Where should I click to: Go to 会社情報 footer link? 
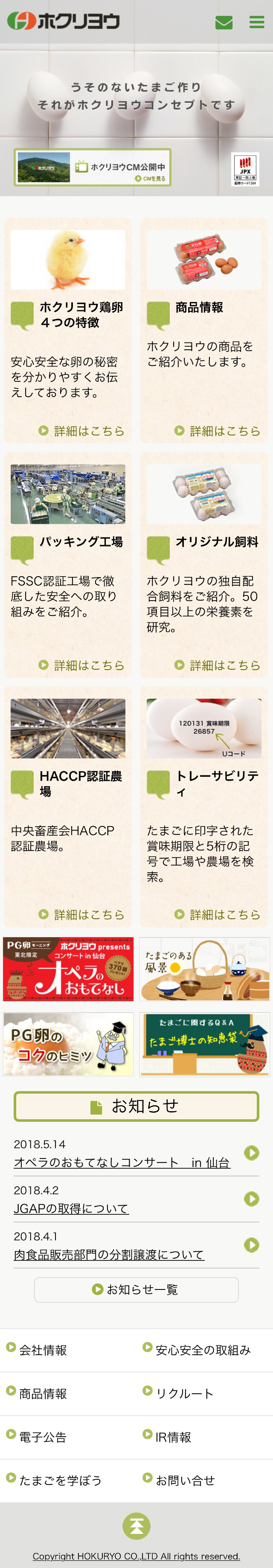43,1350
